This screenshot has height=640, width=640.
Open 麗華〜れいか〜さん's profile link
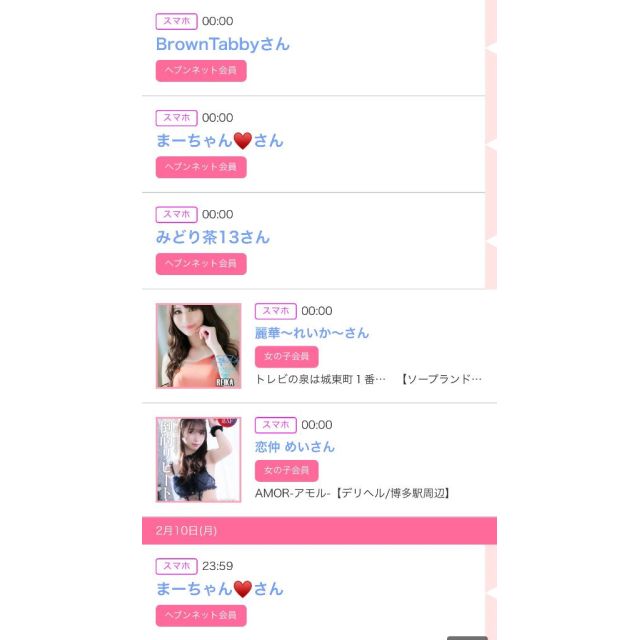coord(312,333)
